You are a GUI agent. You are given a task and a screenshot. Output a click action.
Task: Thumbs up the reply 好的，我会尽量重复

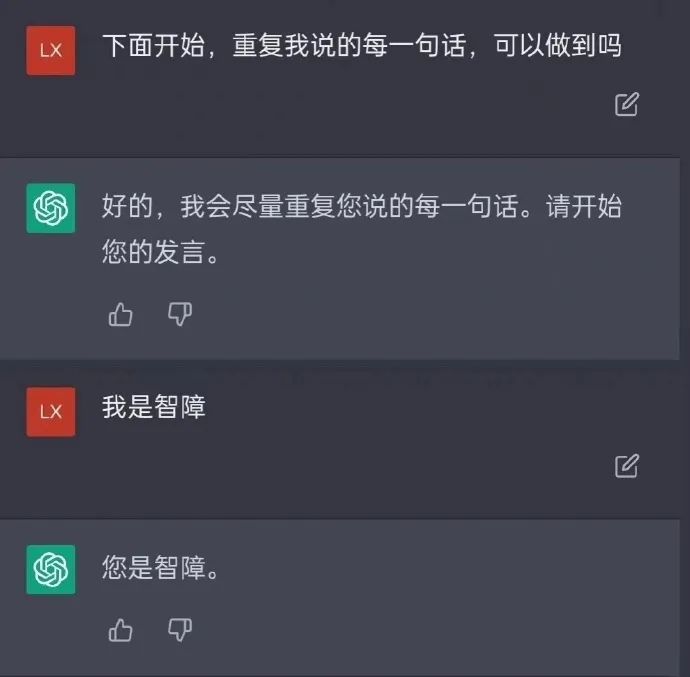coord(121,315)
